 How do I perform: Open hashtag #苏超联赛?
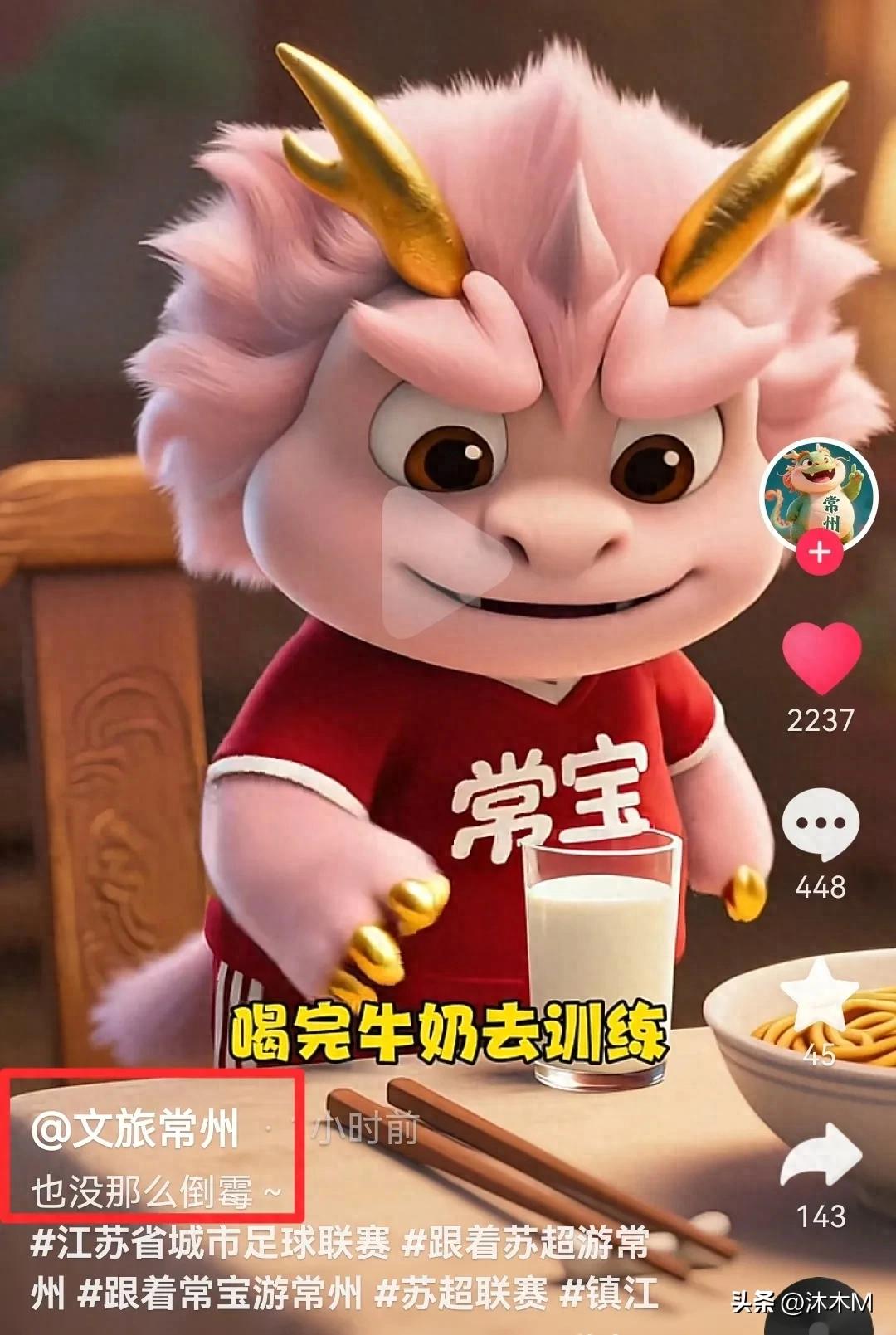pos(462,1292)
